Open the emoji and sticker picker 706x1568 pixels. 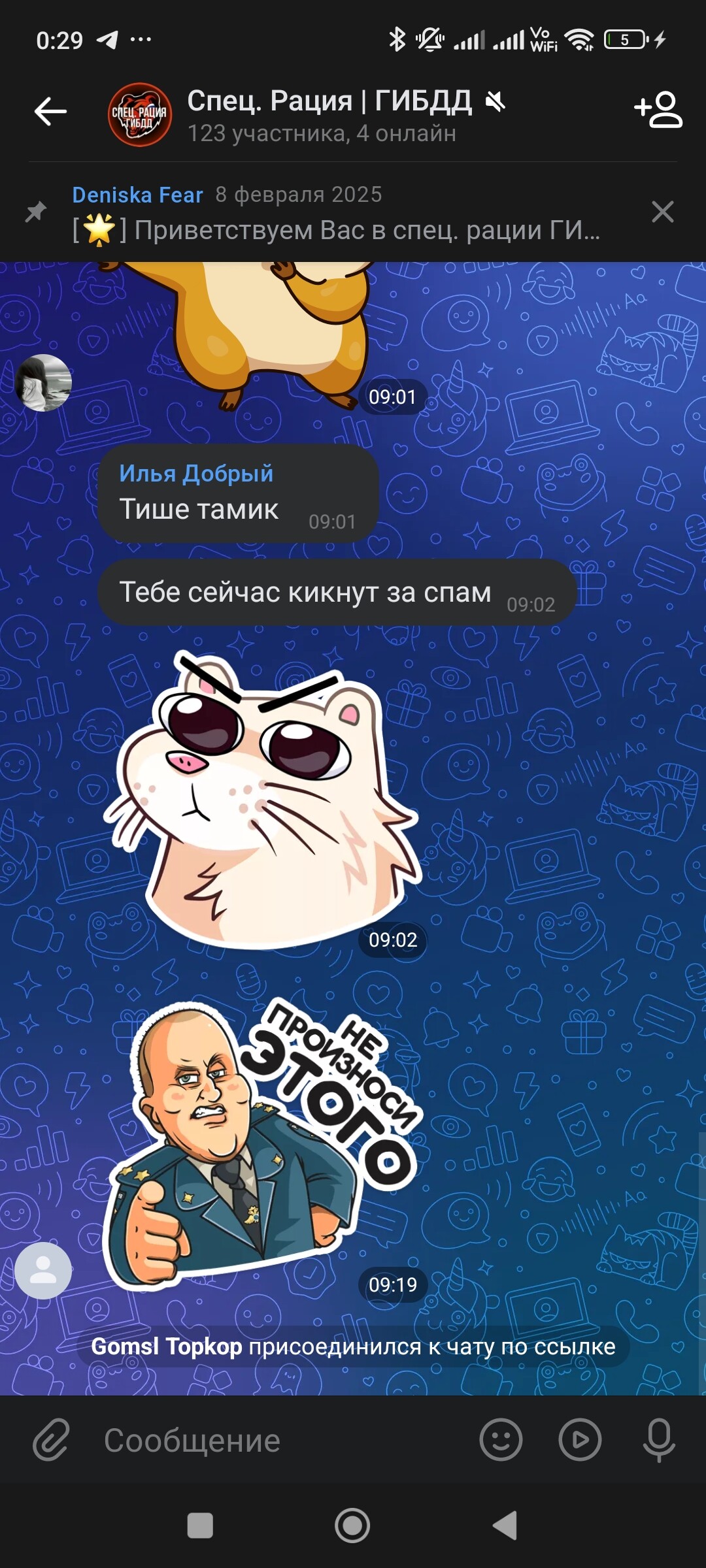(x=501, y=1439)
